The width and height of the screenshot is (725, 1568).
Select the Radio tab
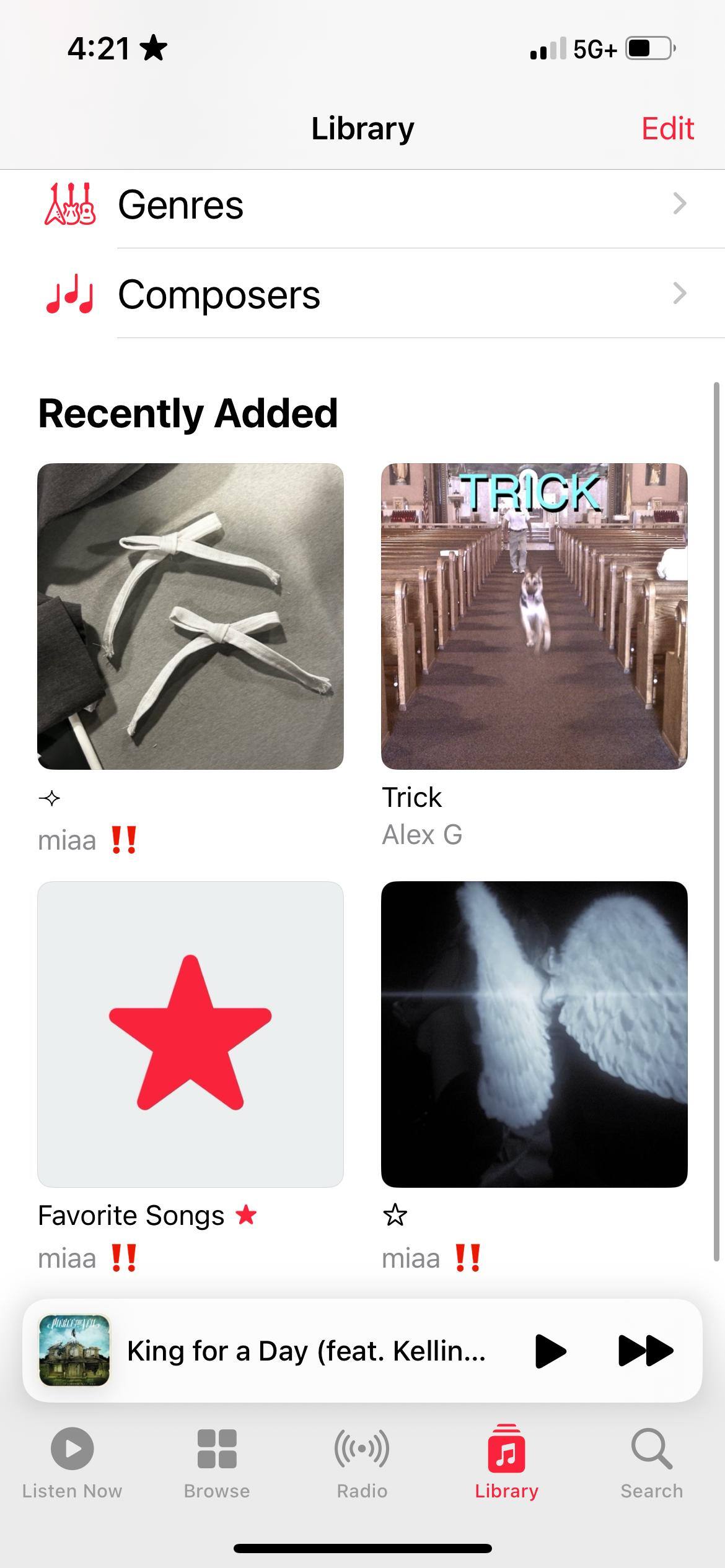pos(362,1463)
